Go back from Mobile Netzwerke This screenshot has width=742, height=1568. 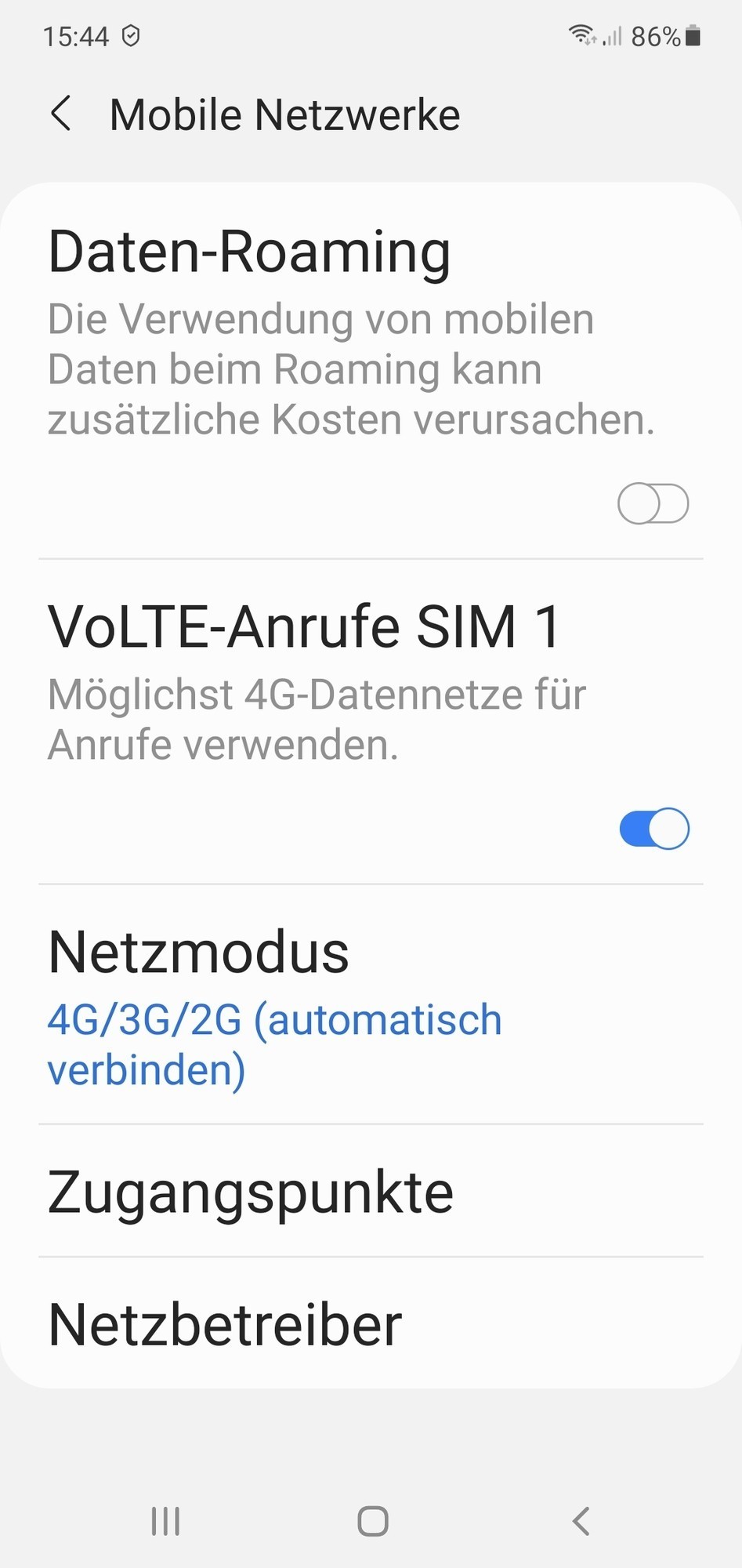click(x=61, y=114)
